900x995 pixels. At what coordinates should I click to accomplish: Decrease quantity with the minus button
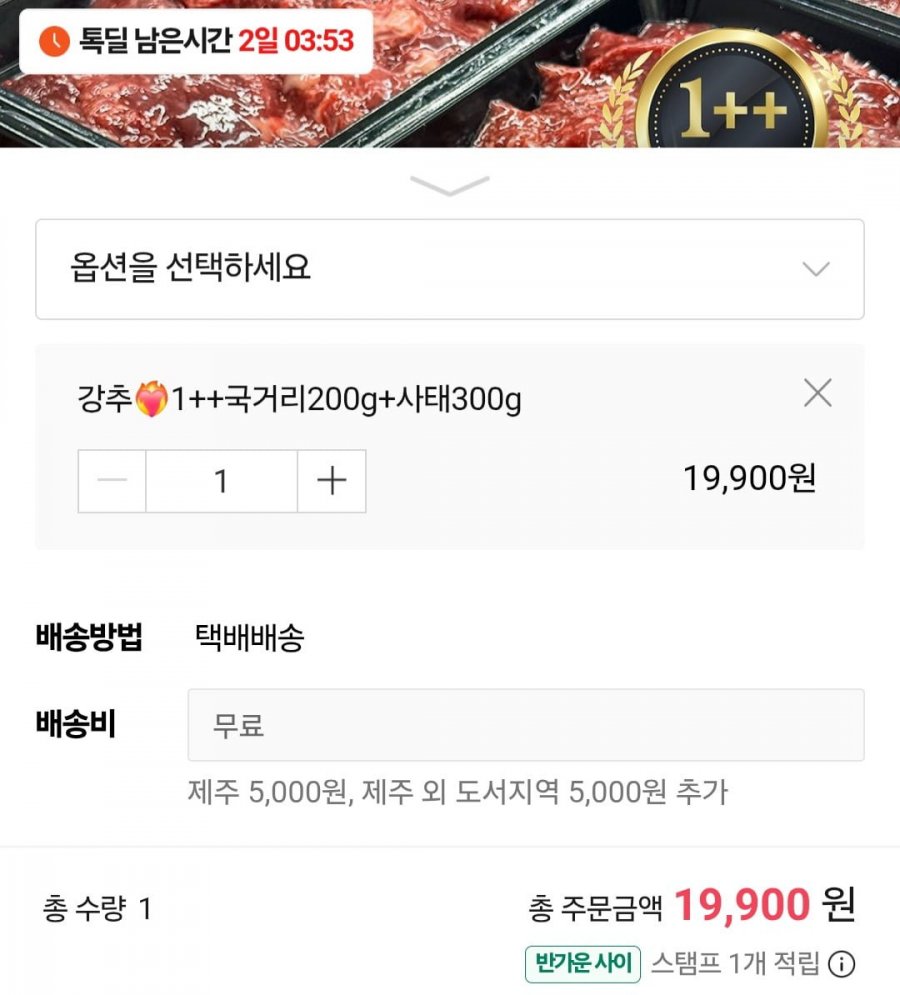(112, 481)
